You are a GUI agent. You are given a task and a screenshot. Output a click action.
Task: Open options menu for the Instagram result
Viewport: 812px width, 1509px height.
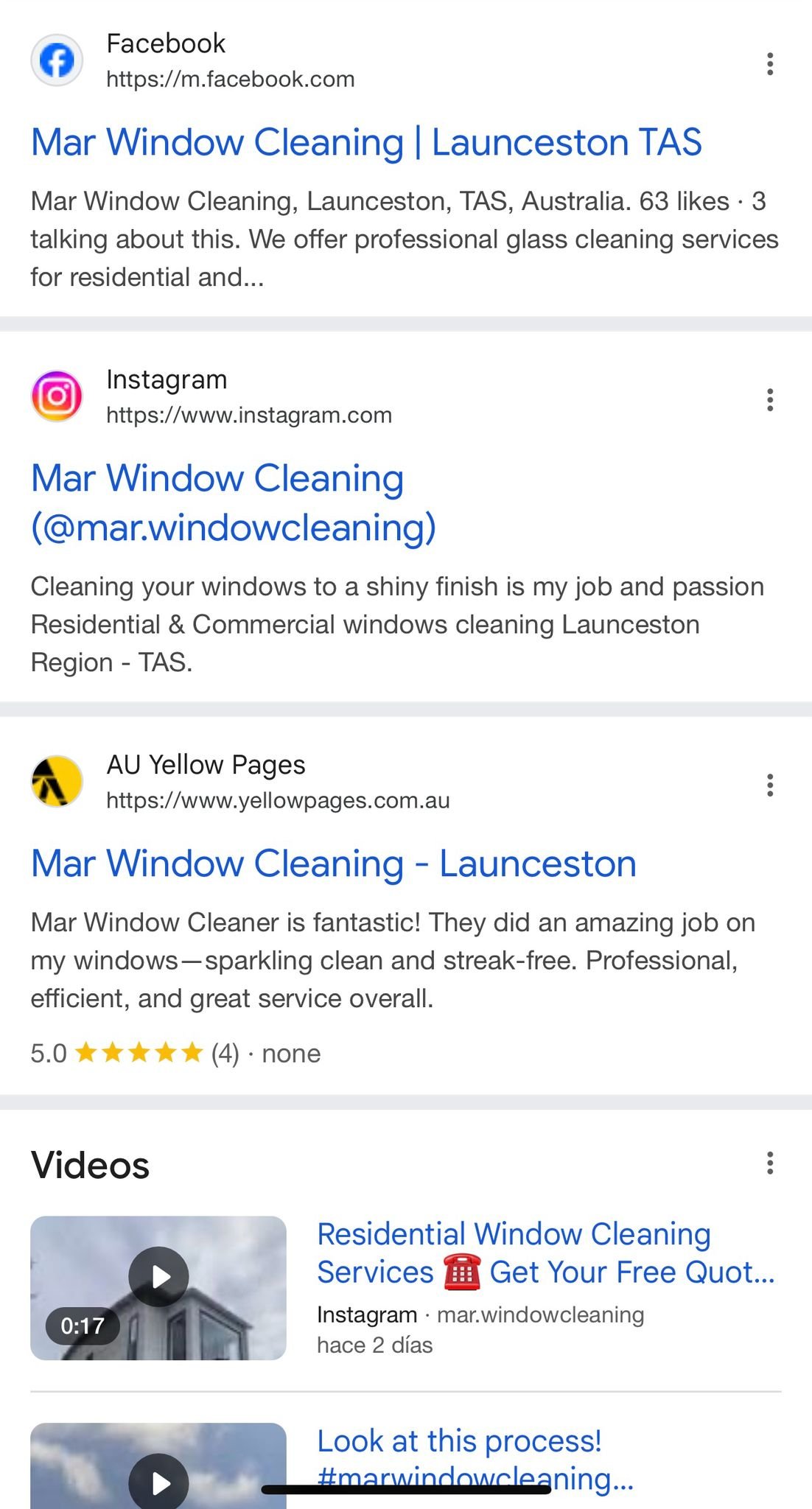(770, 400)
